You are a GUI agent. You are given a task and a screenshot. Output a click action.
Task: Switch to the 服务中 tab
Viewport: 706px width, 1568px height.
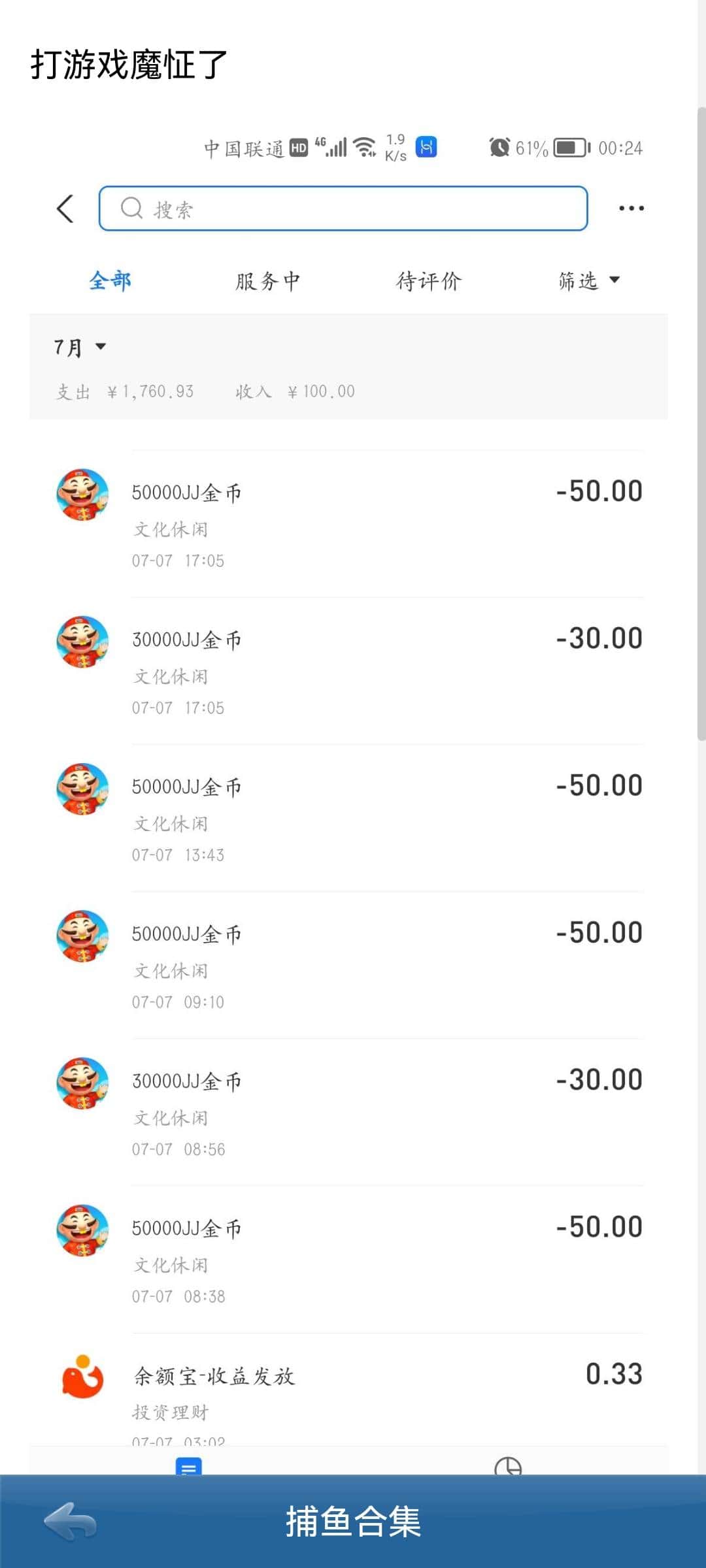(x=269, y=280)
